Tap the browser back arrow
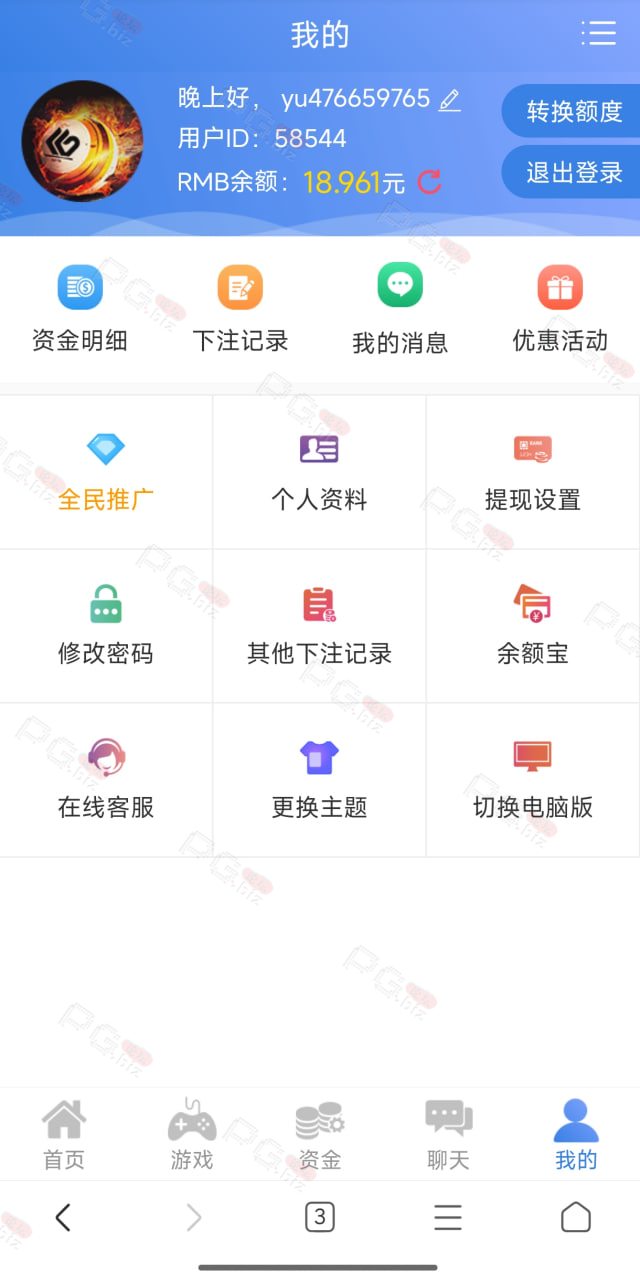The width and height of the screenshot is (640, 1280). pos(63,1217)
